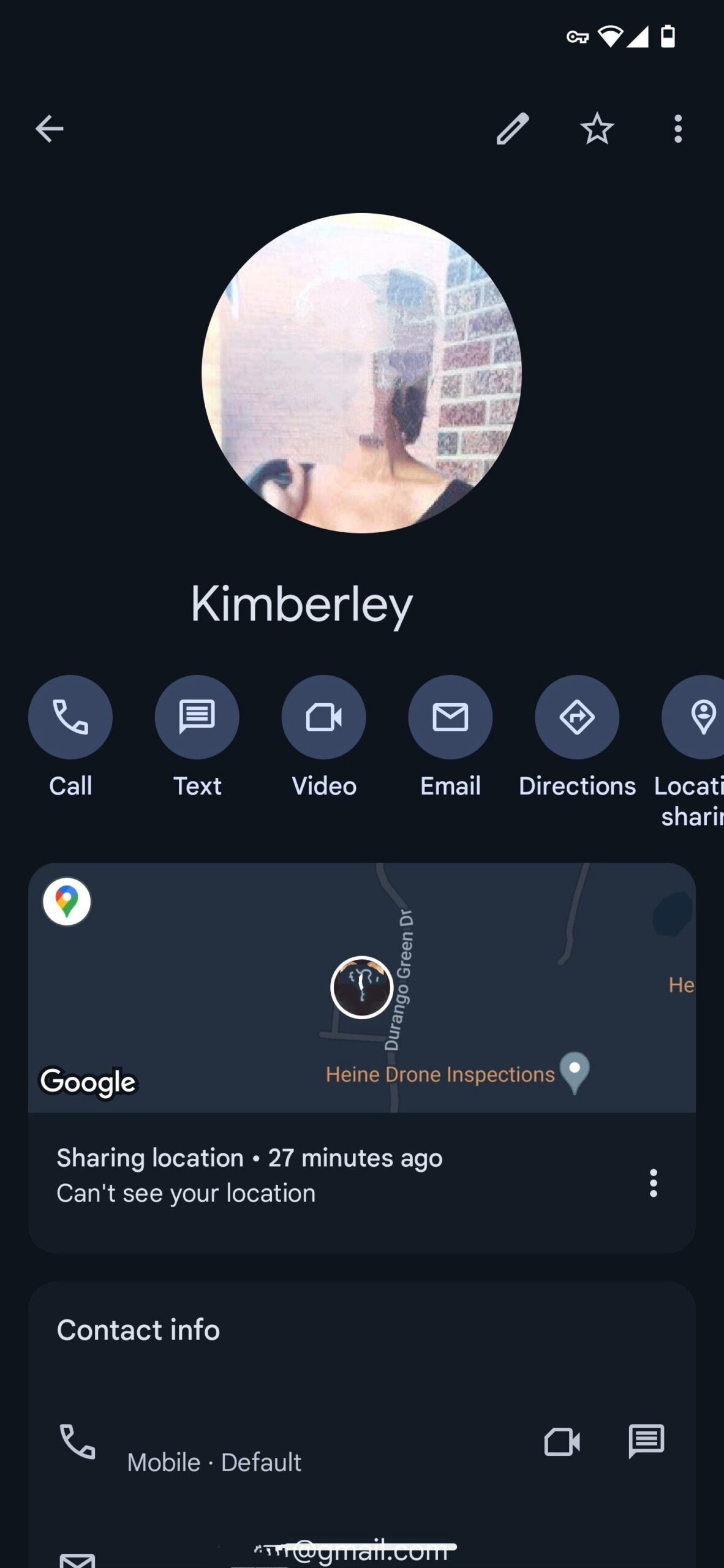Start a video call with the Video button
The image size is (724, 1568).
coord(323,717)
